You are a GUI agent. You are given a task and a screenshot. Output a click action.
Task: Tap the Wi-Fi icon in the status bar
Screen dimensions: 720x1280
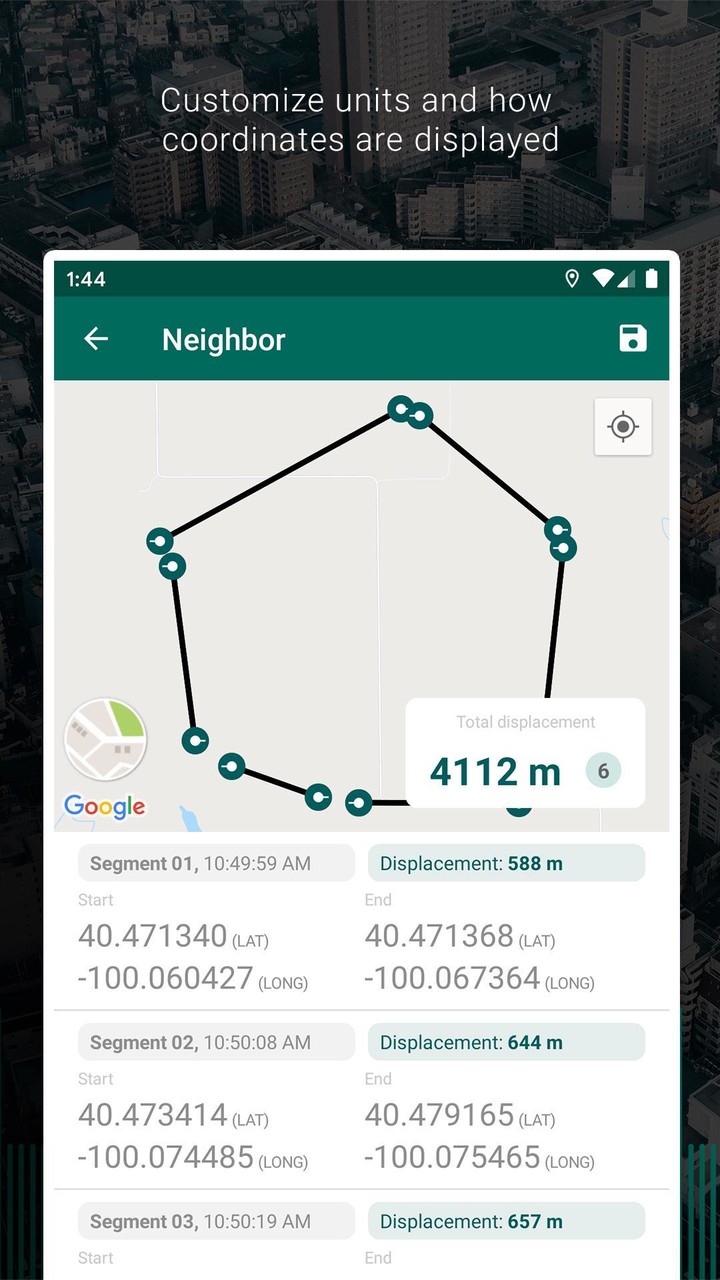tap(605, 279)
